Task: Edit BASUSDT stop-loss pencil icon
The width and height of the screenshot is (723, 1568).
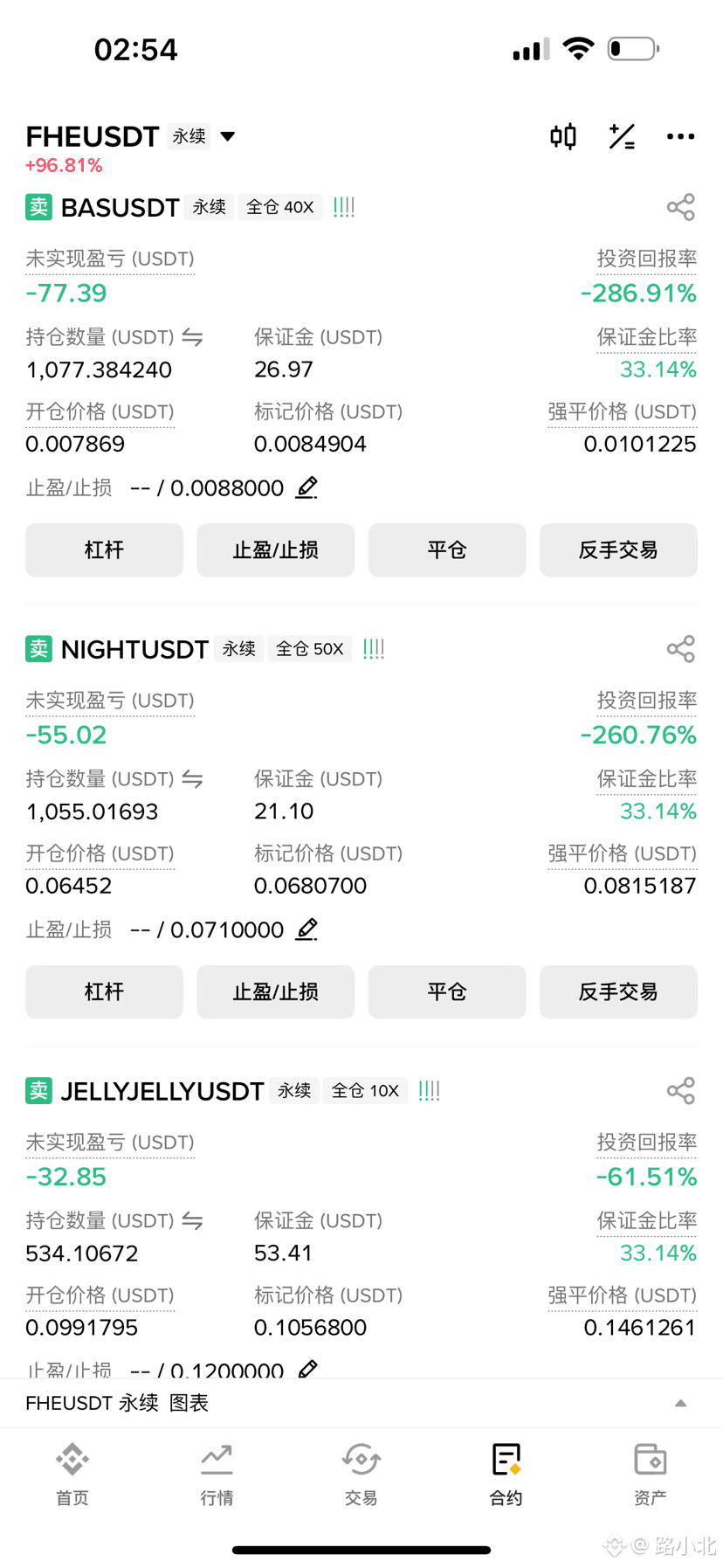Action: 306,487
